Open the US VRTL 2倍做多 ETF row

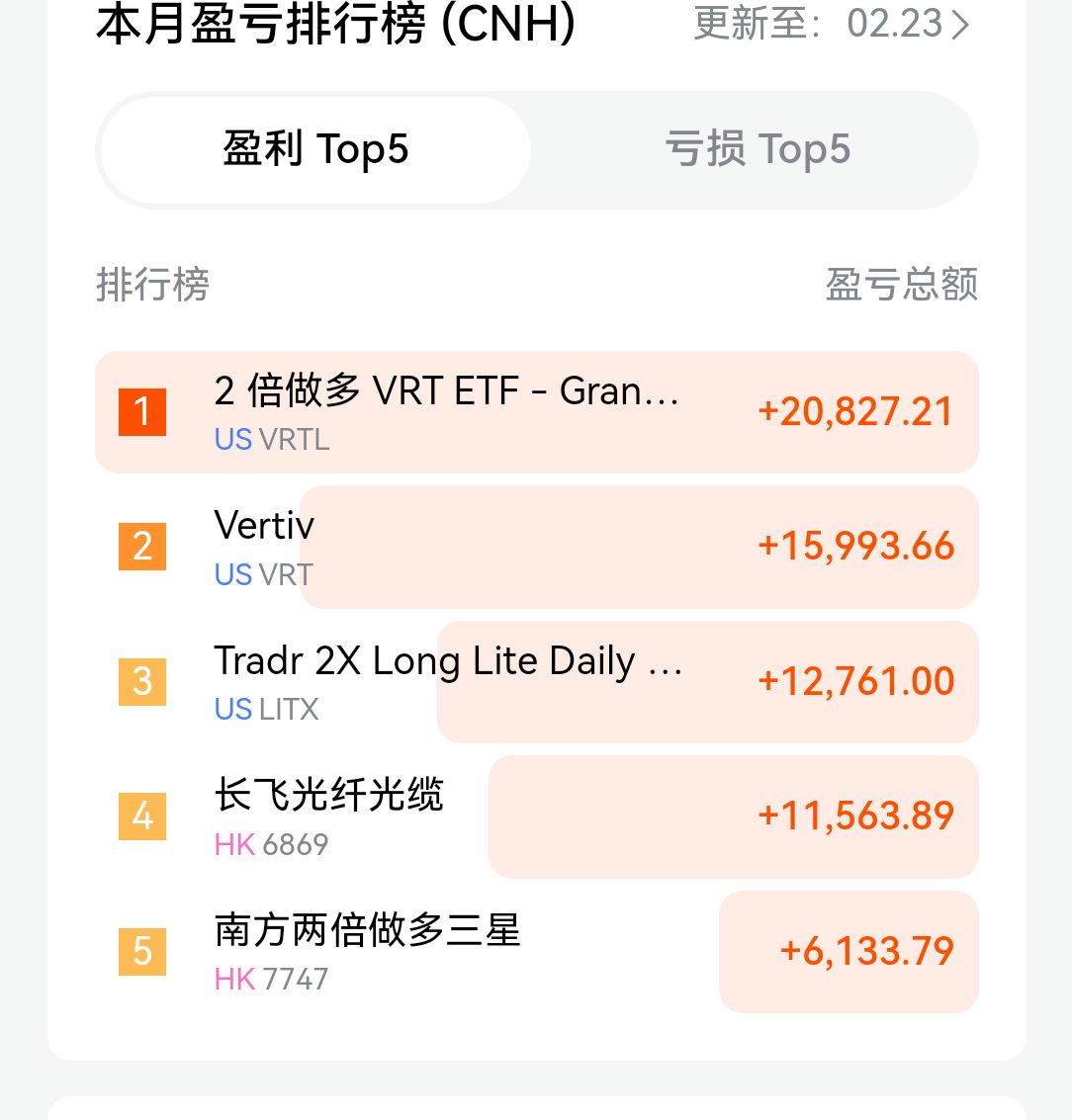coord(536,411)
